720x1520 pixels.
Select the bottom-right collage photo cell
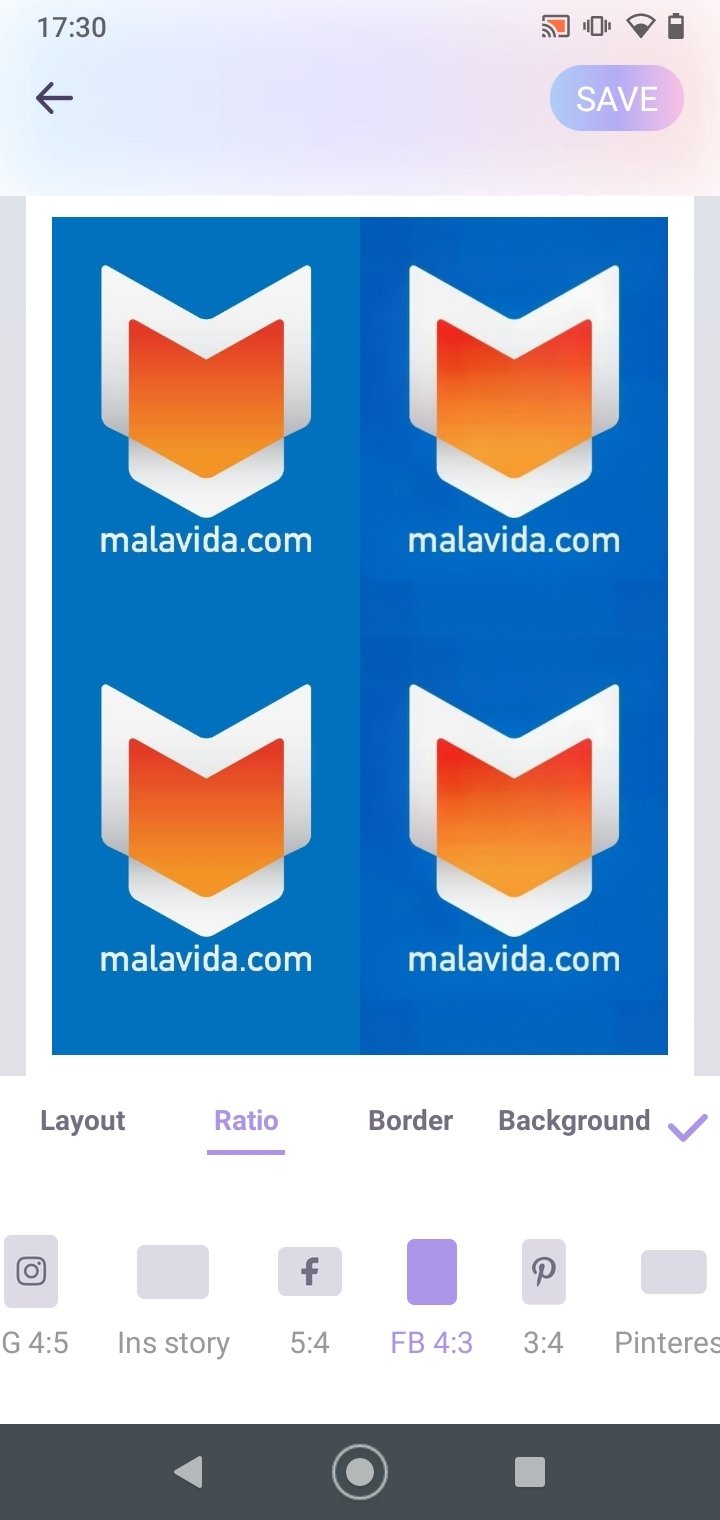[x=514, y=845]
